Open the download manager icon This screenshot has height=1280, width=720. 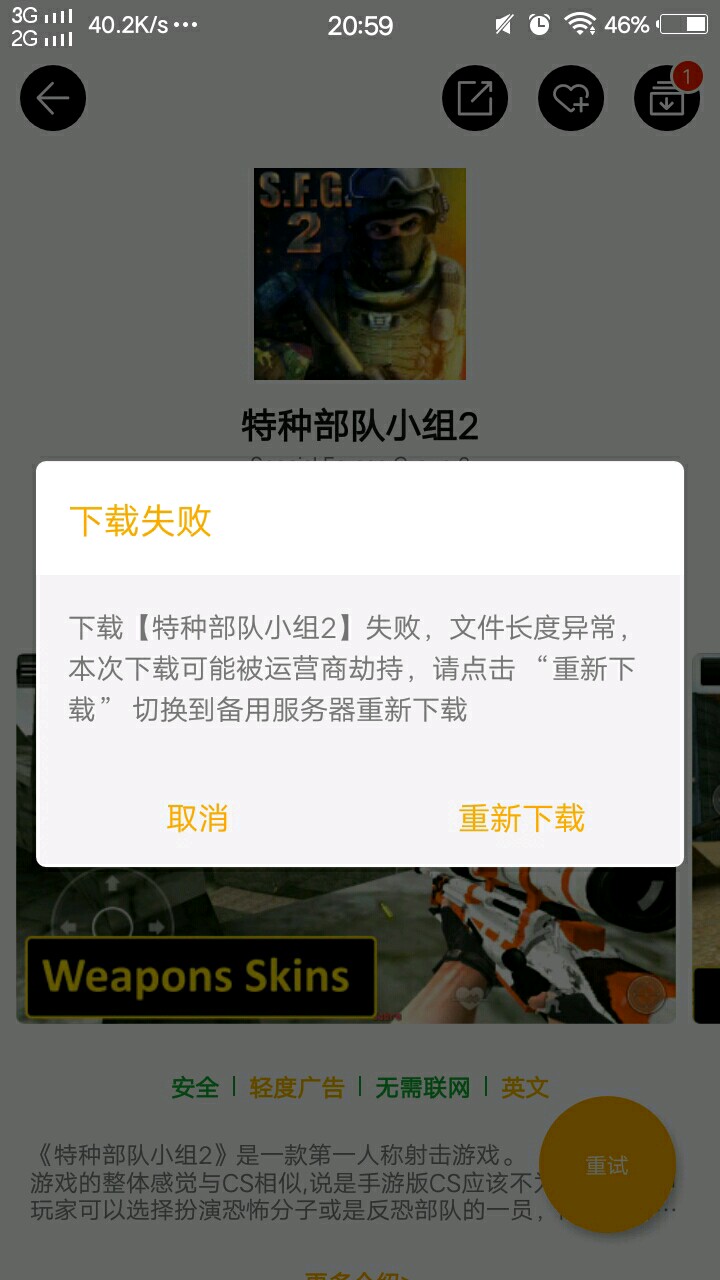(x=666, y=98)
